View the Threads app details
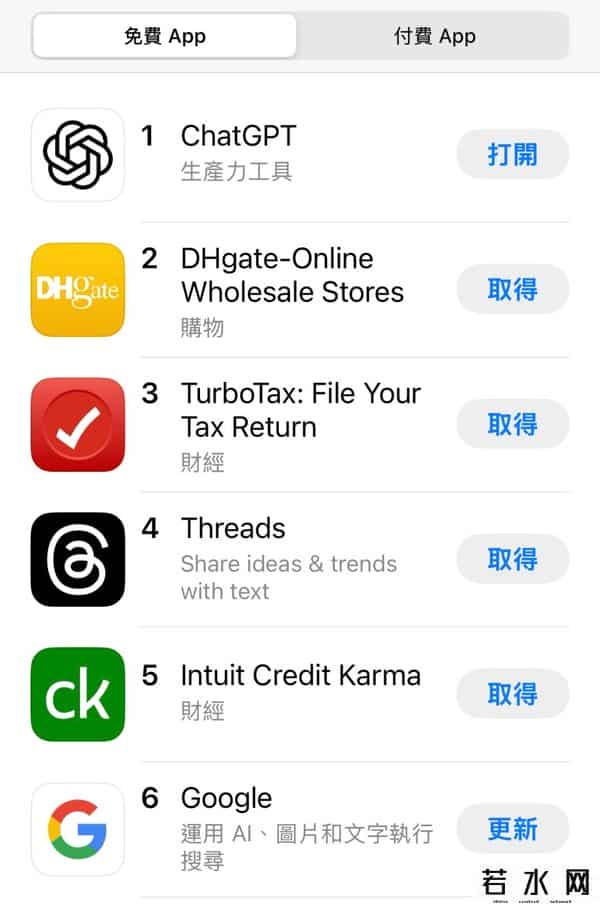Screen dimensions: 600x904 tap(233, 529)
